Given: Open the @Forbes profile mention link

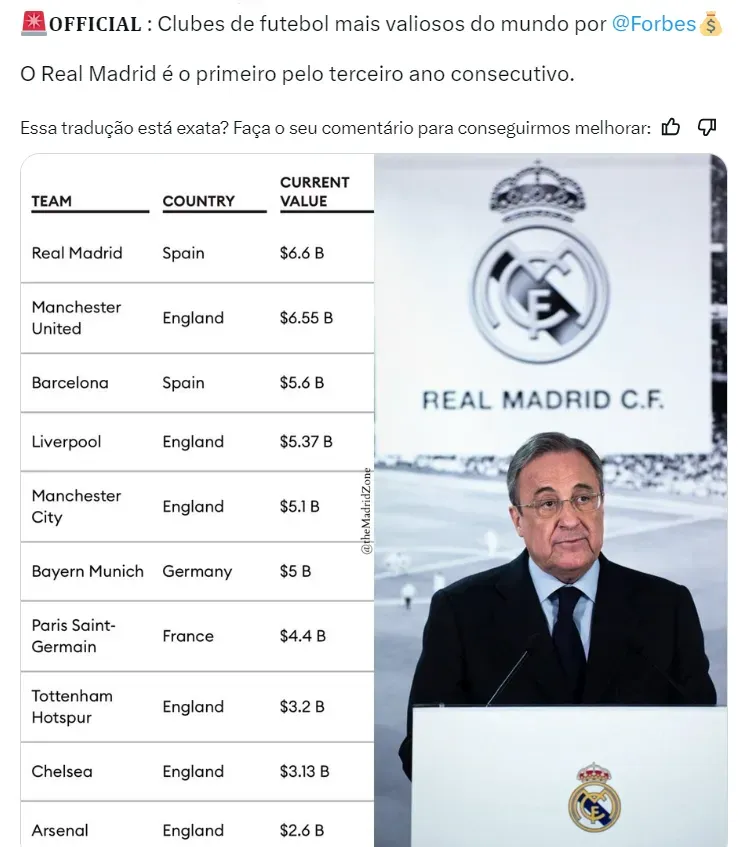Looking at the screenshot, I should [653, 24].
